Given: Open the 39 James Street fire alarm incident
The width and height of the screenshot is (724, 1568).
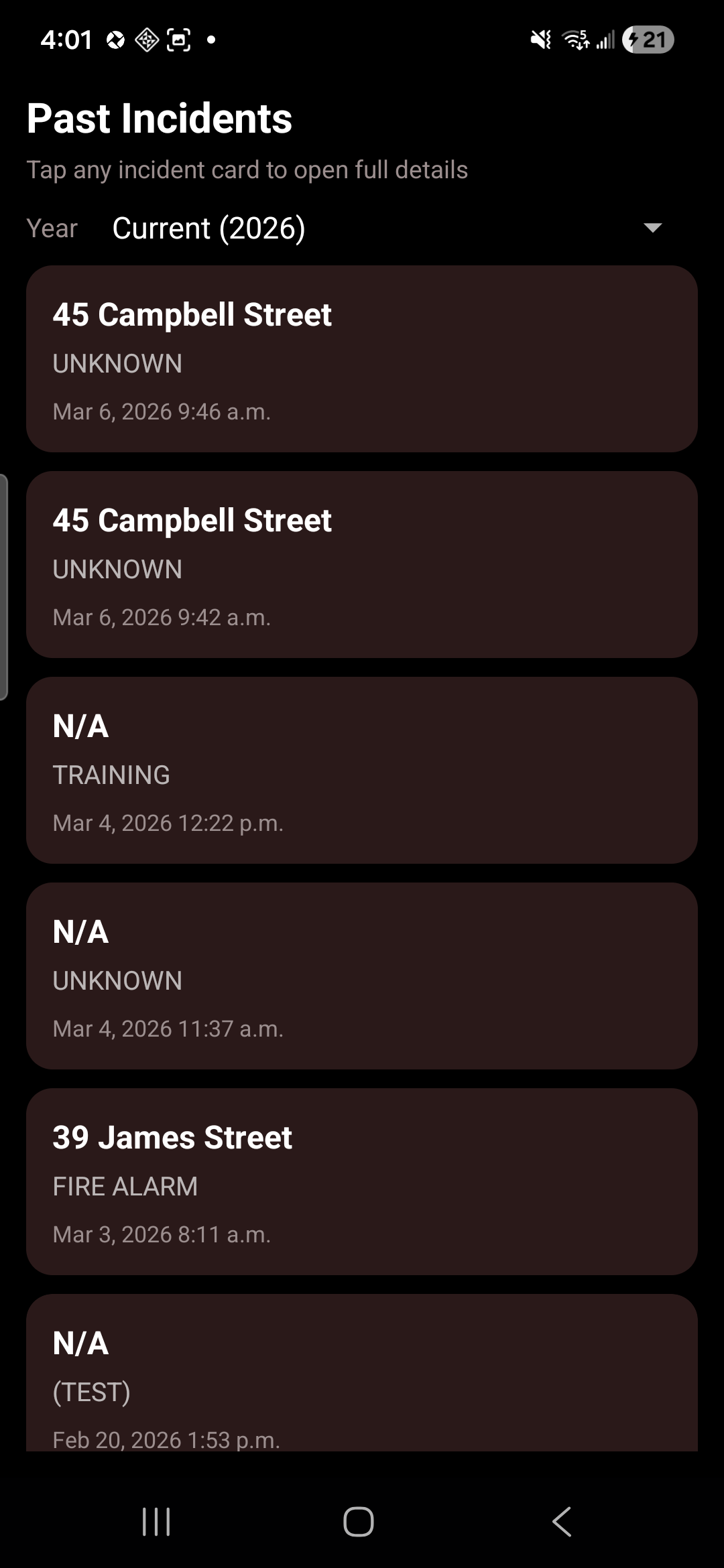Looking at the screenshot, I should click(362, 1182).
